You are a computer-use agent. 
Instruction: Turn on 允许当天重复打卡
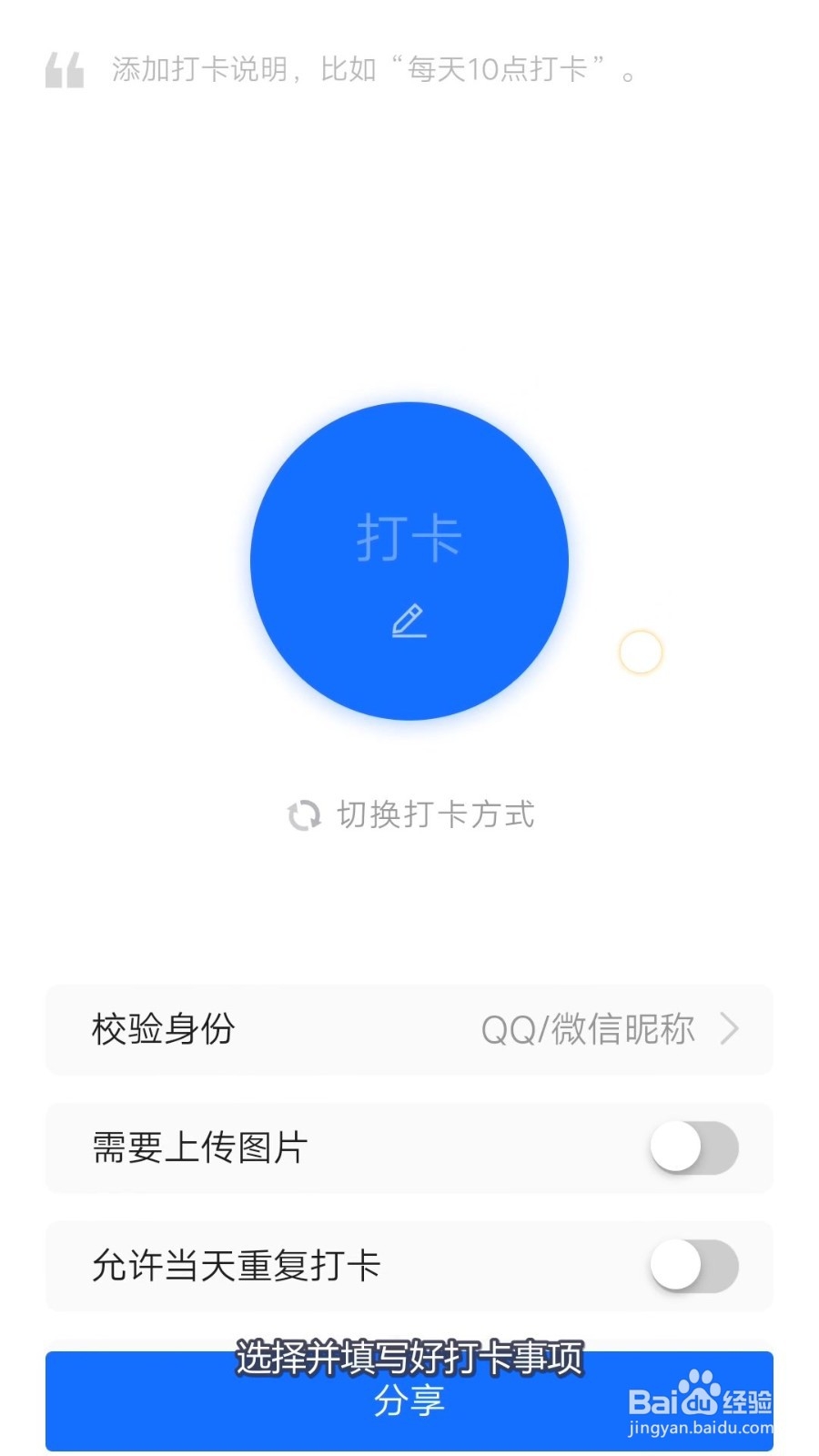694,1266
